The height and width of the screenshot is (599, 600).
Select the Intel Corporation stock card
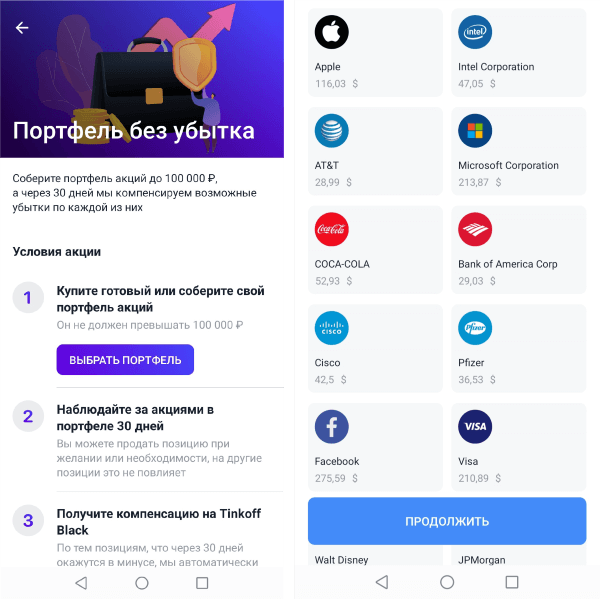pos(518,53)
